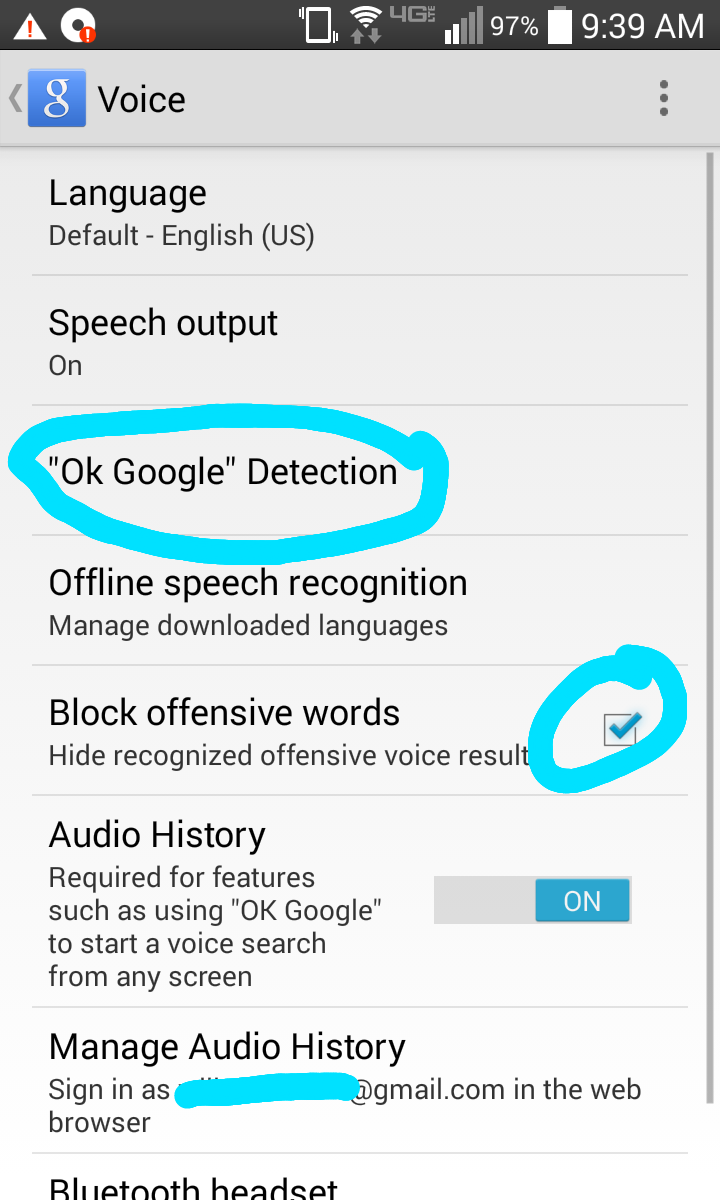720x1200 pixels.
Task: Open "Ok Google" Detection settings
Action: click(360, 471)
